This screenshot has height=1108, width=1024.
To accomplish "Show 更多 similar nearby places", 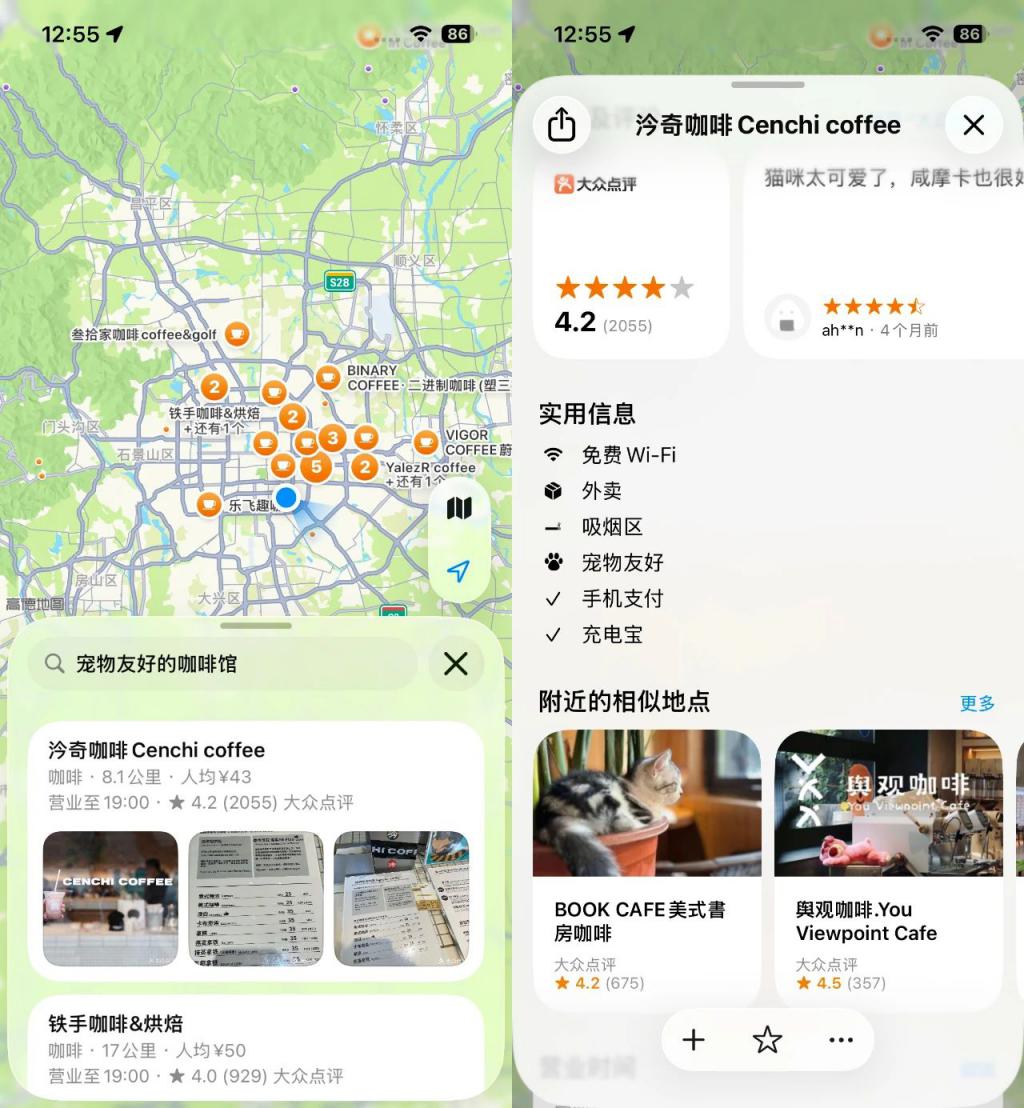I will click(977, 703).
